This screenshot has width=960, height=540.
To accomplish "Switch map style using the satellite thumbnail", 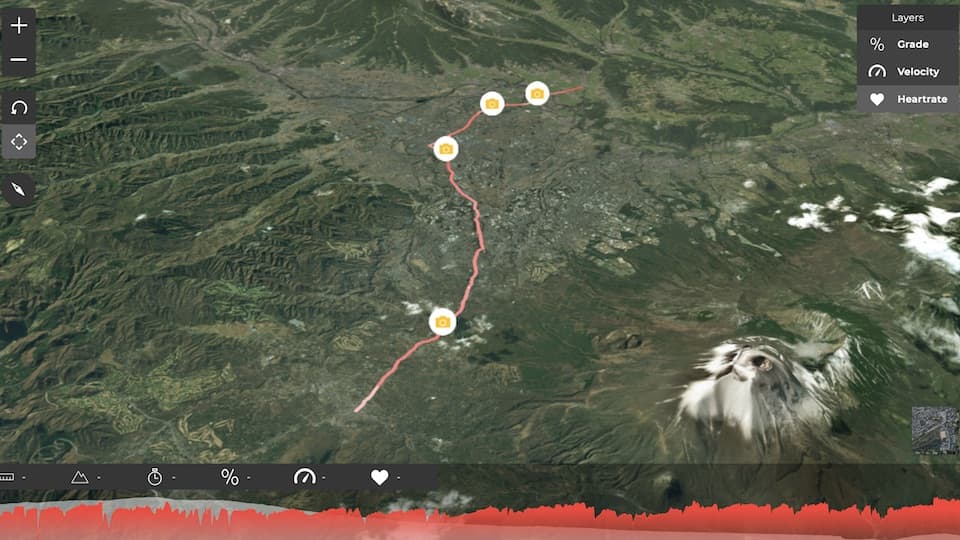I will click(935, 431).
